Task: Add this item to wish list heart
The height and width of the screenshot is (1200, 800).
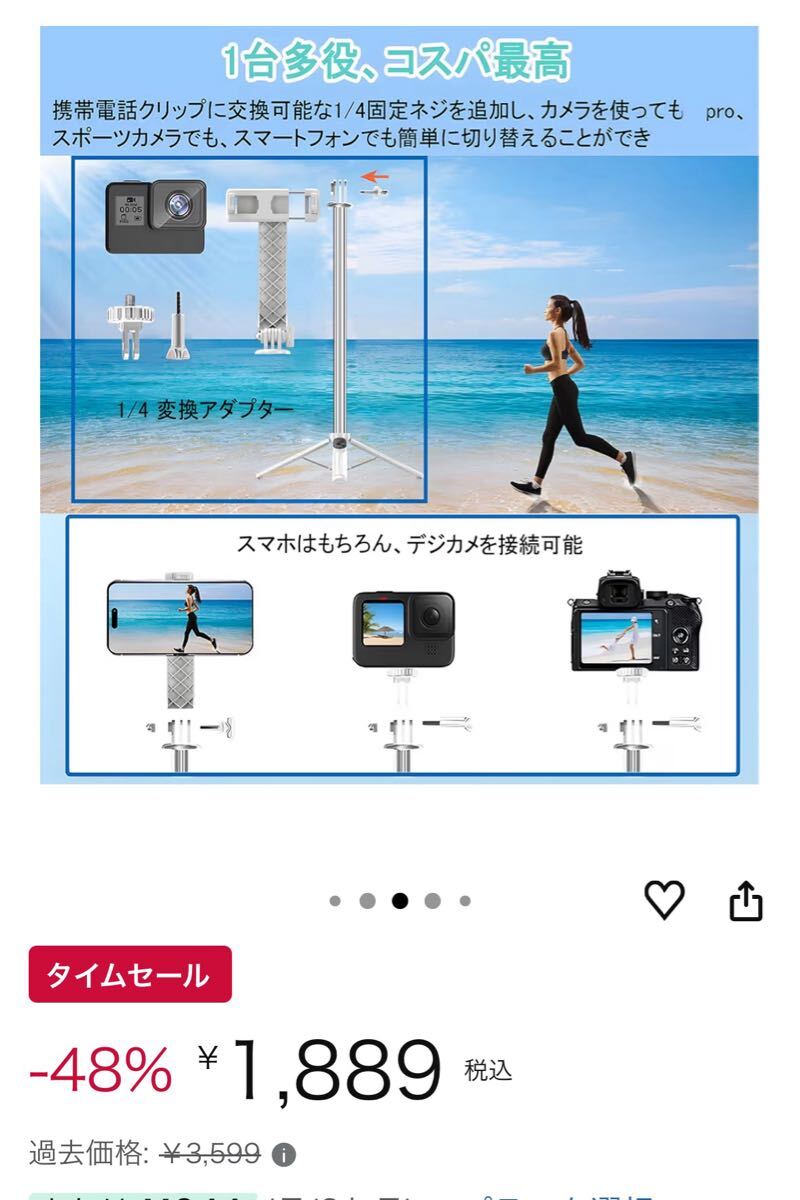Action: 664,900
